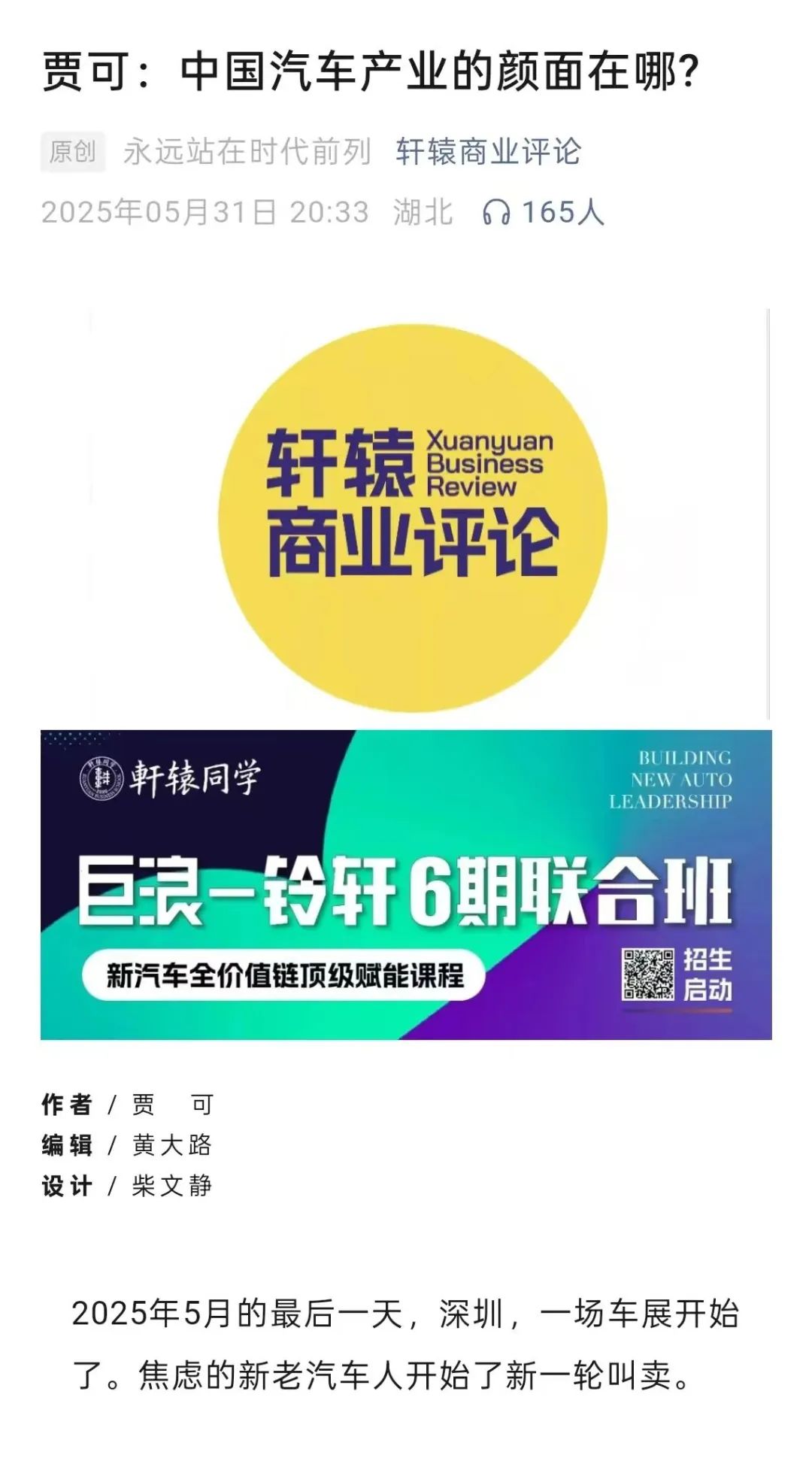This screenshot has height=1467, width=812.
Task: Open the 轩辕商业评论 account link
Action: coord(488,152)
